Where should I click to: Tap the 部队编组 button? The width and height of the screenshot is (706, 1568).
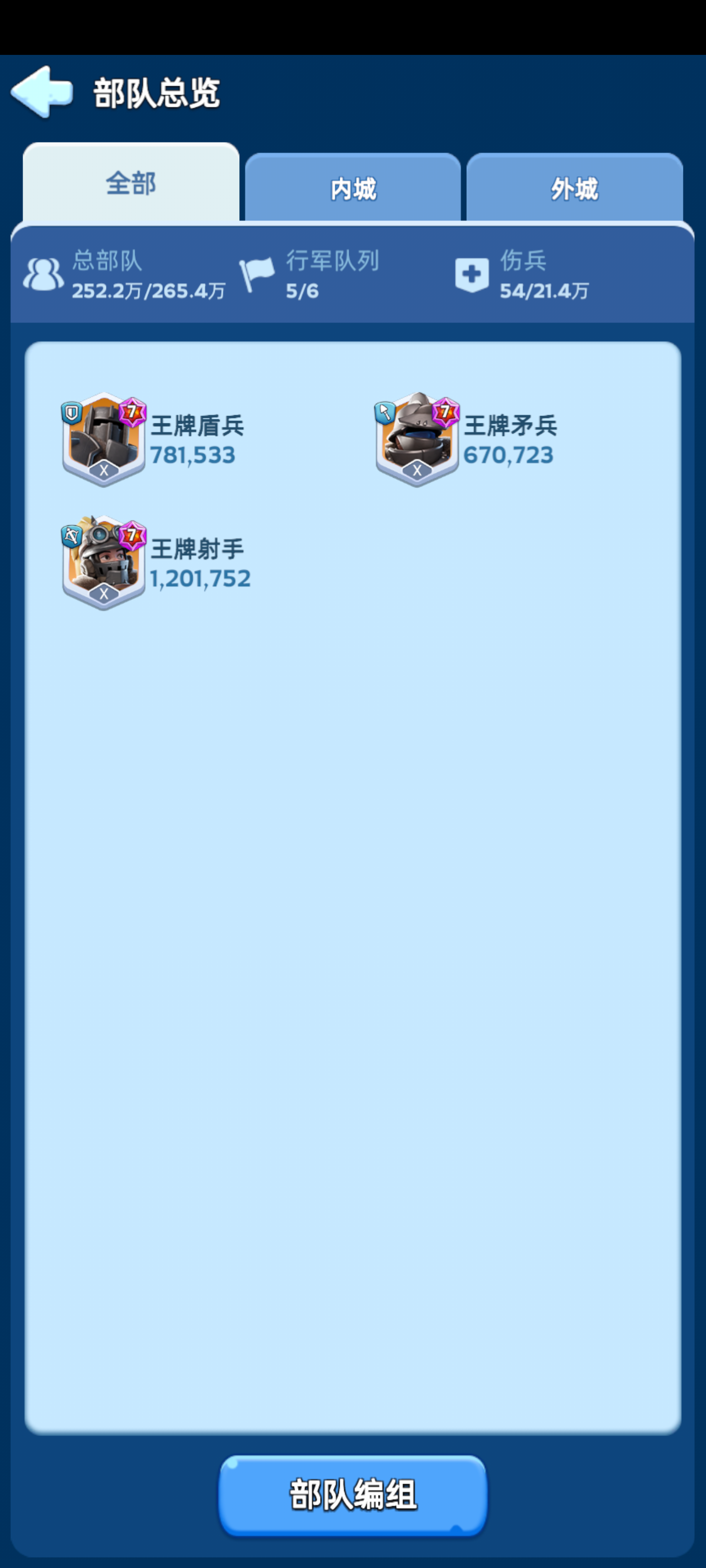[x=353, y=1494]
